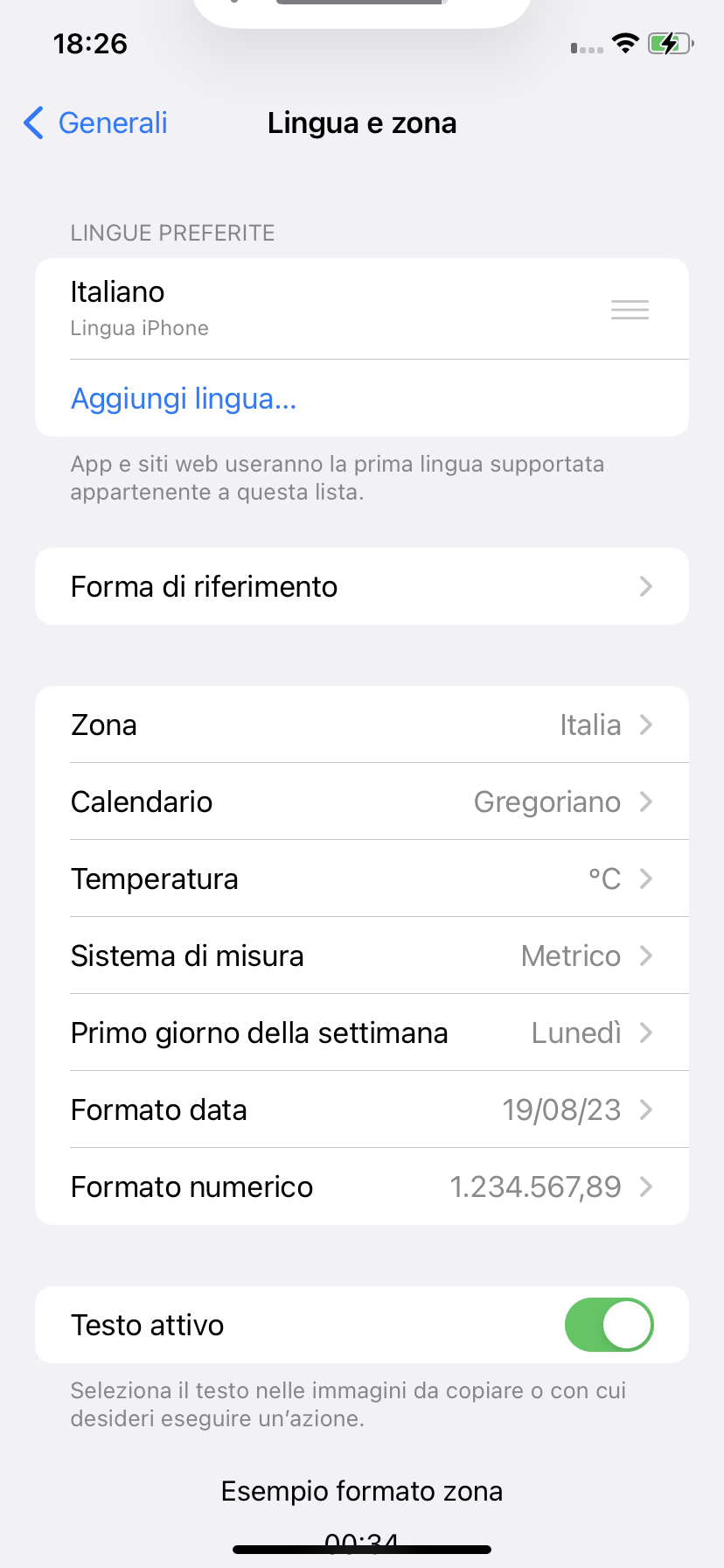Open the Temperatura unit setting
This screenshot has height=1568, width=724.
coord(361,878)
